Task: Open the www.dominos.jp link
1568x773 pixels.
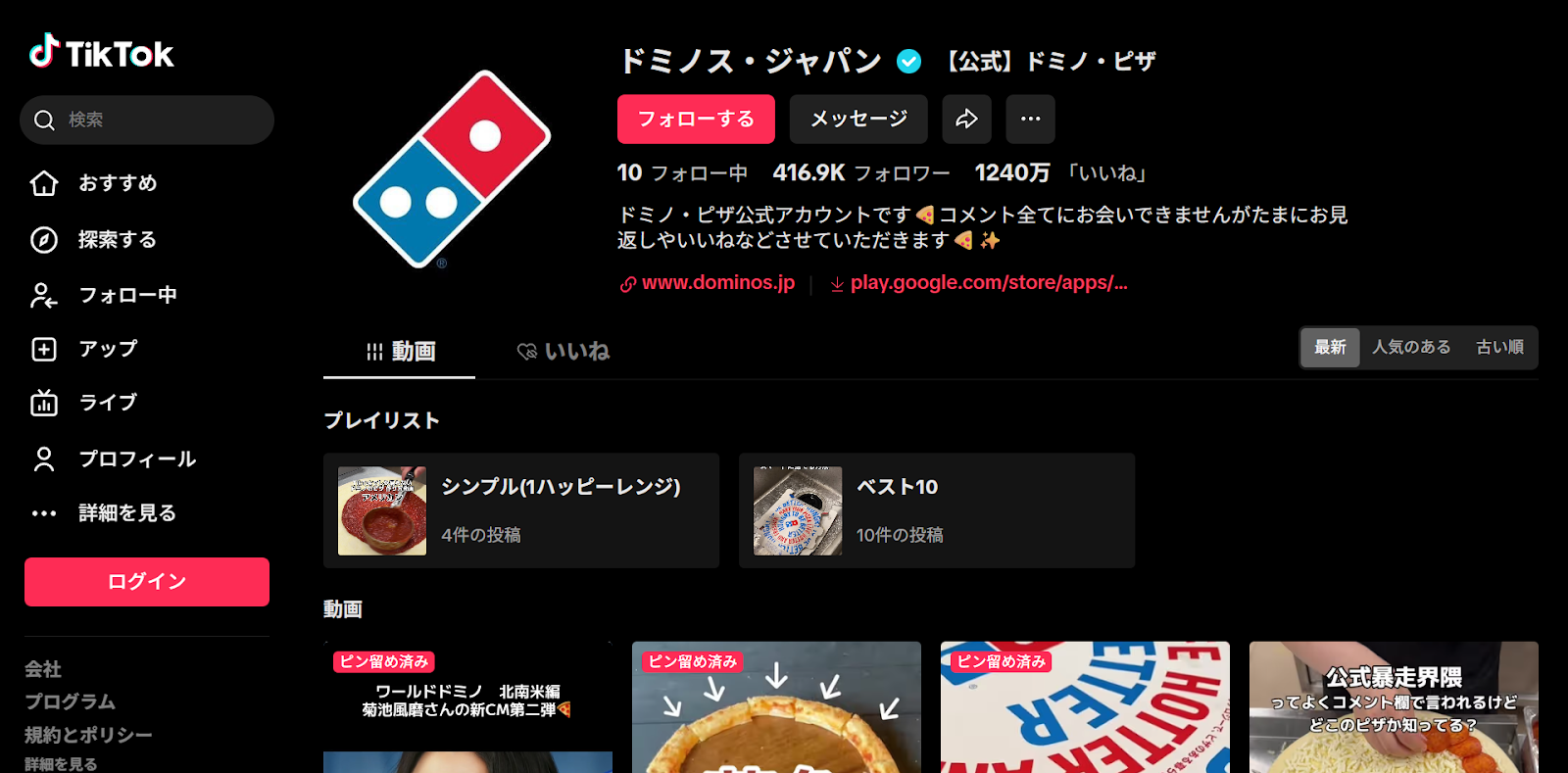Action: coord(717,283)
